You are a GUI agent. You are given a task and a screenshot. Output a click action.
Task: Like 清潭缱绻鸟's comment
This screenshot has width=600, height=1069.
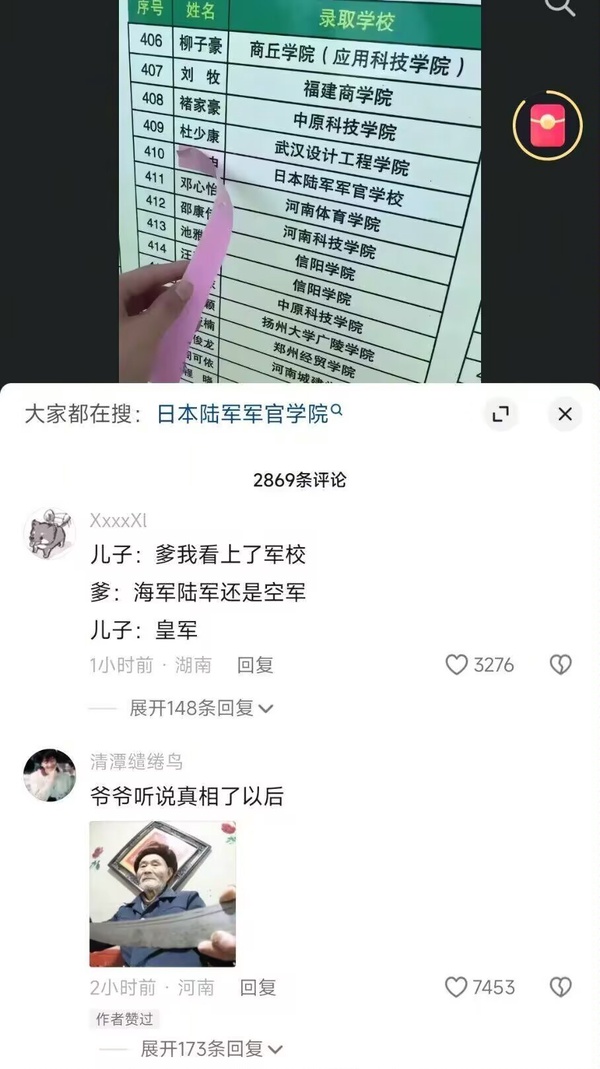[457, 987]
